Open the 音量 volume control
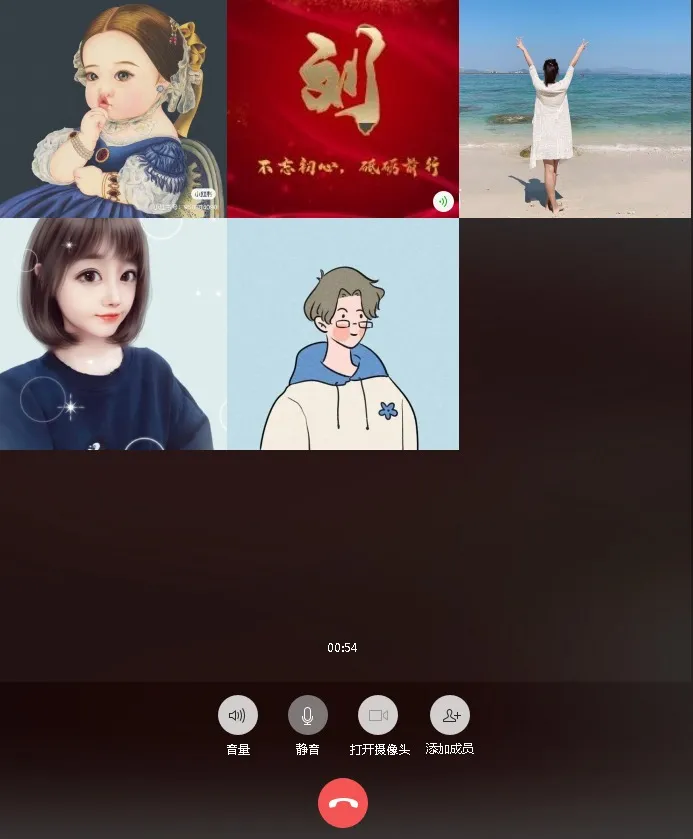 (x=238, y=715)
